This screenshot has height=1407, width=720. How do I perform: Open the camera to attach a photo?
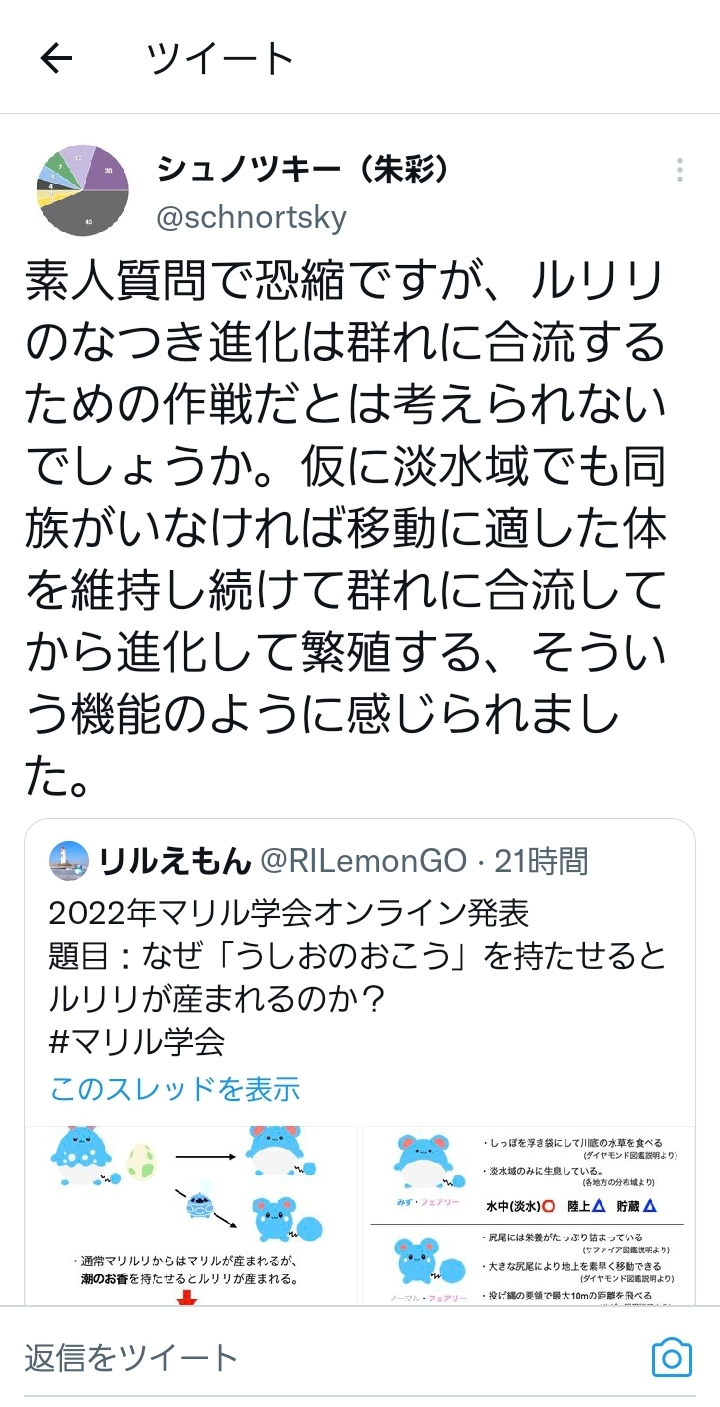click(x=672, y=1358)
